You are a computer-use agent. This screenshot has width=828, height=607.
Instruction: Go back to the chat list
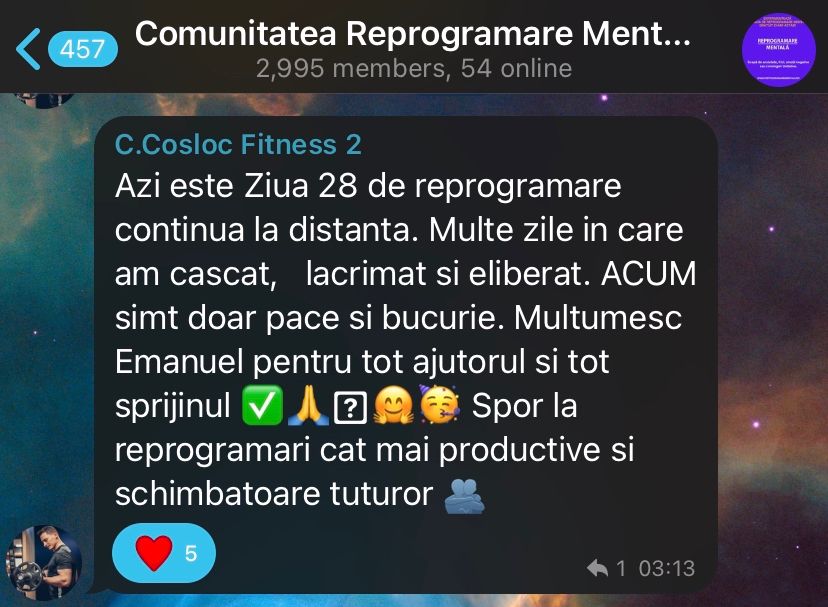tap(64, 48)
